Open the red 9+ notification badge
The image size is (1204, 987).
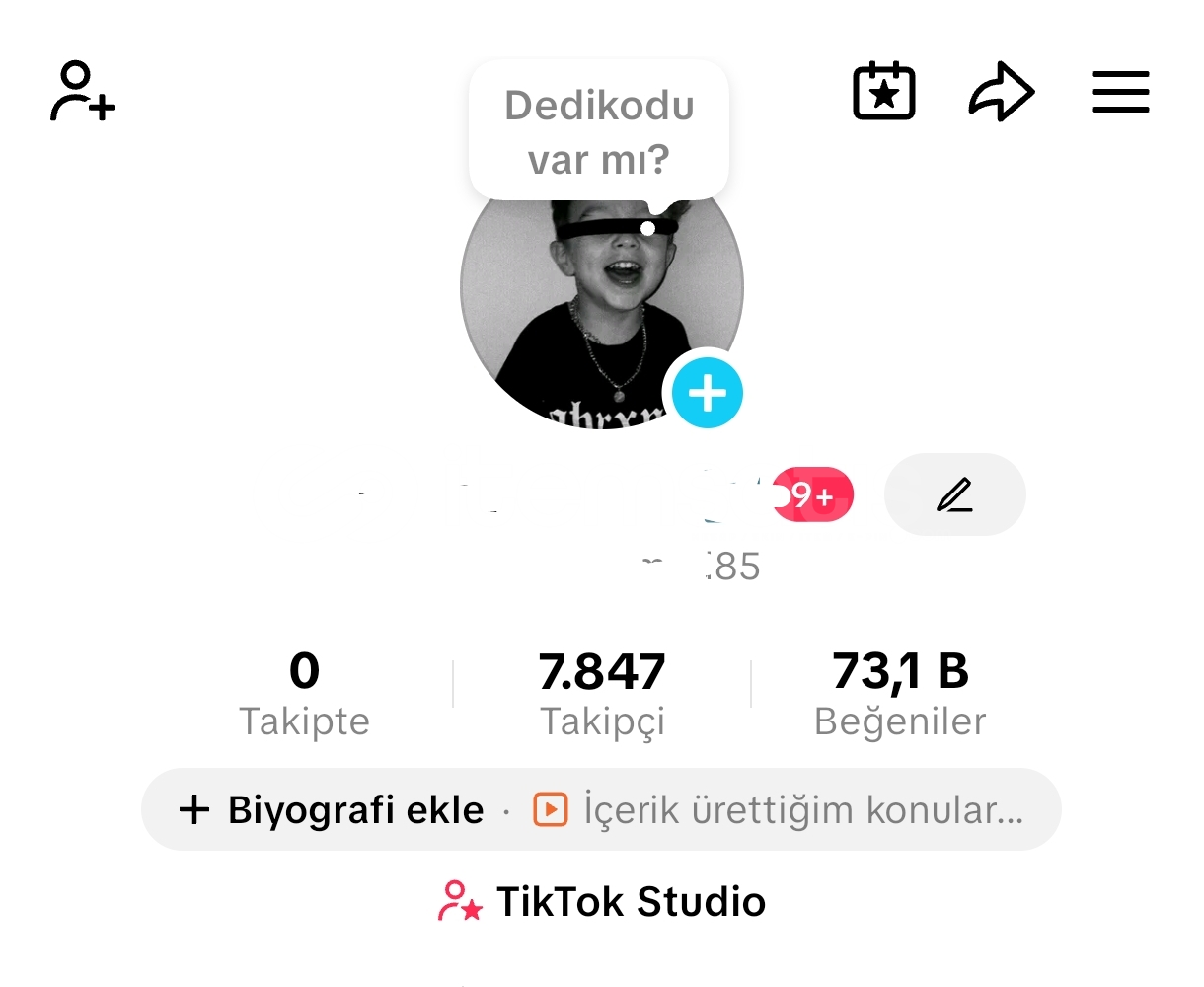click(x=813, y=494)
